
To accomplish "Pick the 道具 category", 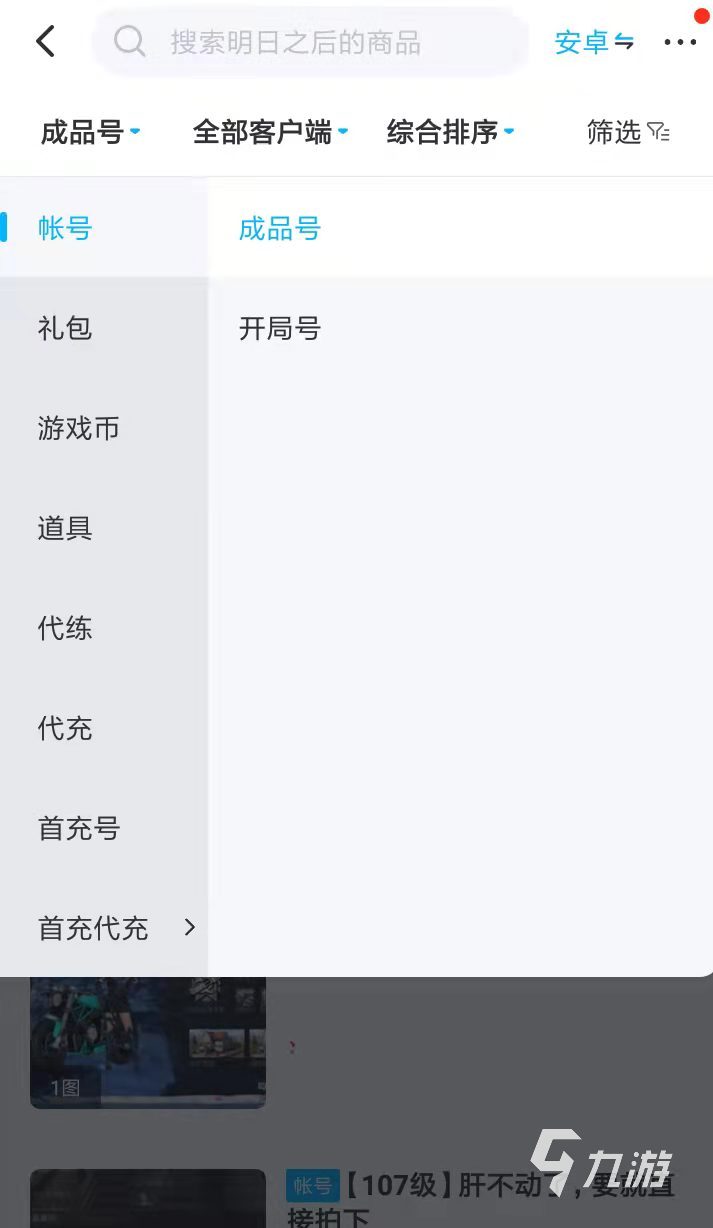I will click(66, 528).
